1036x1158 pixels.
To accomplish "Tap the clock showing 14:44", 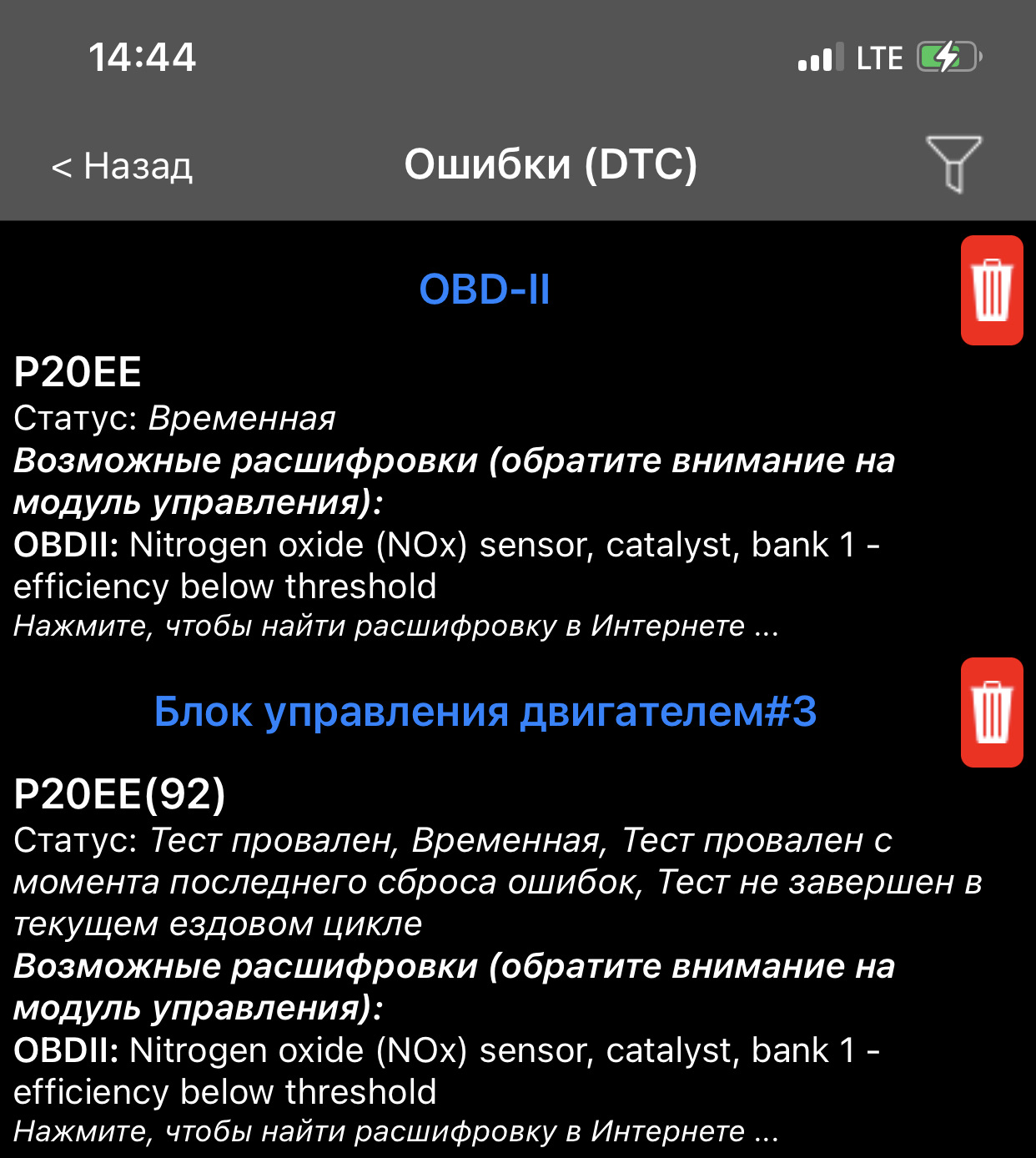I will [143, 57].
